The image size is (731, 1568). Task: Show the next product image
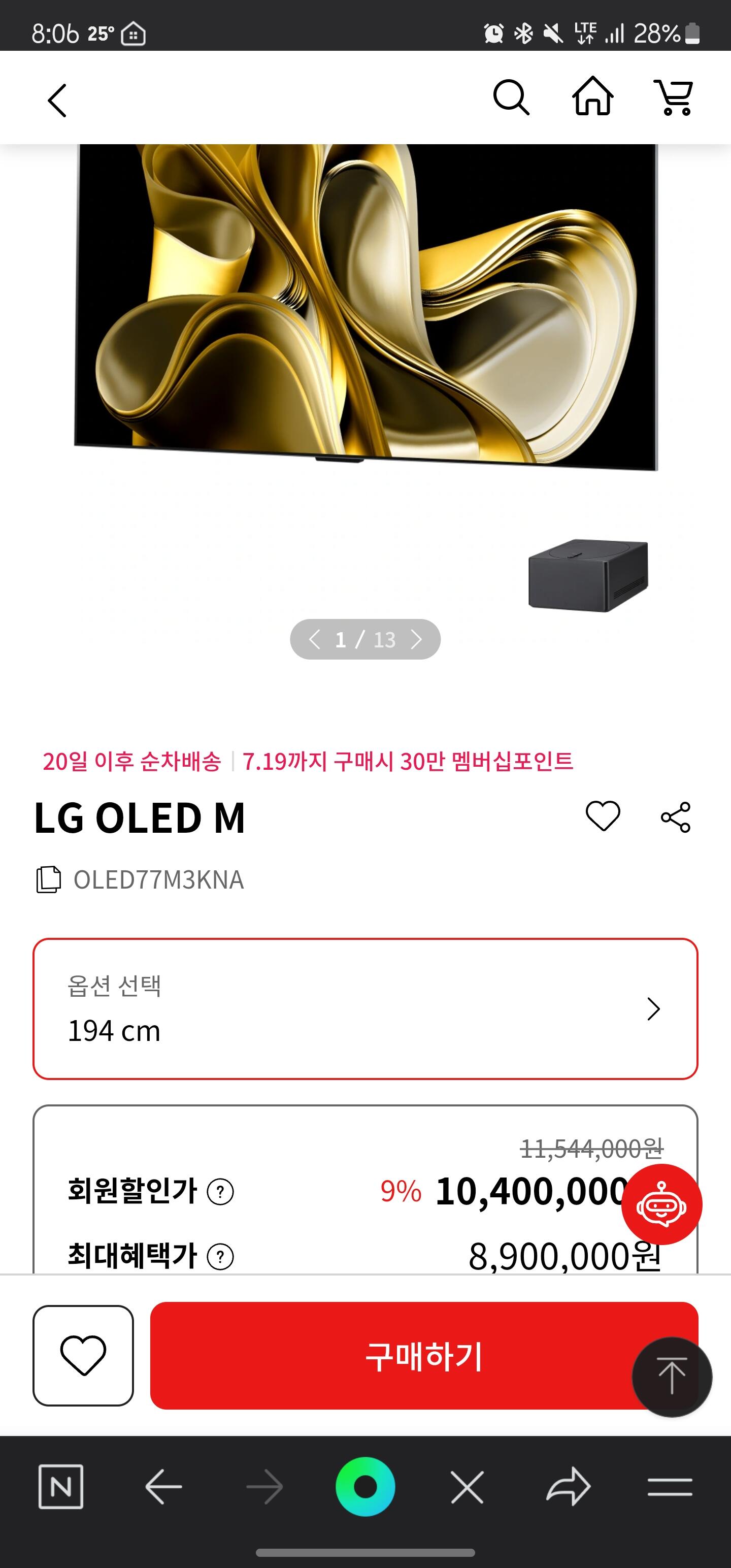416,639
